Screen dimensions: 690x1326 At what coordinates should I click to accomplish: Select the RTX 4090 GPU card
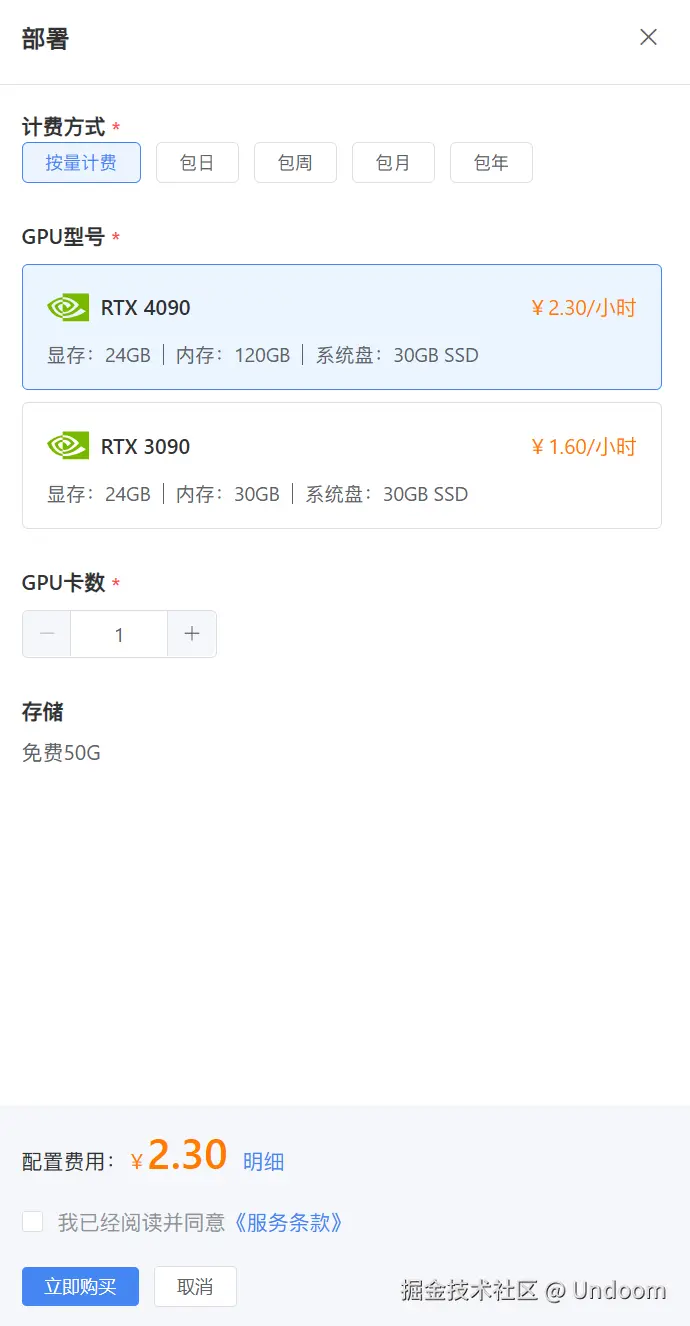341,327
